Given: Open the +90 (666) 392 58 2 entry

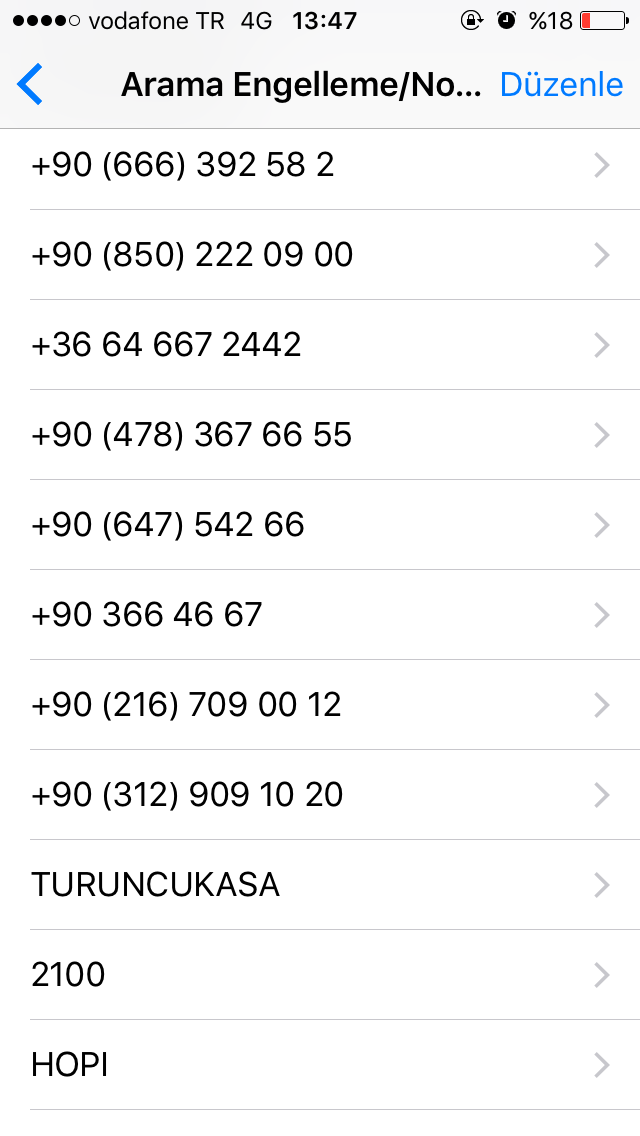Looking at the screenshot, I should 320,166.
